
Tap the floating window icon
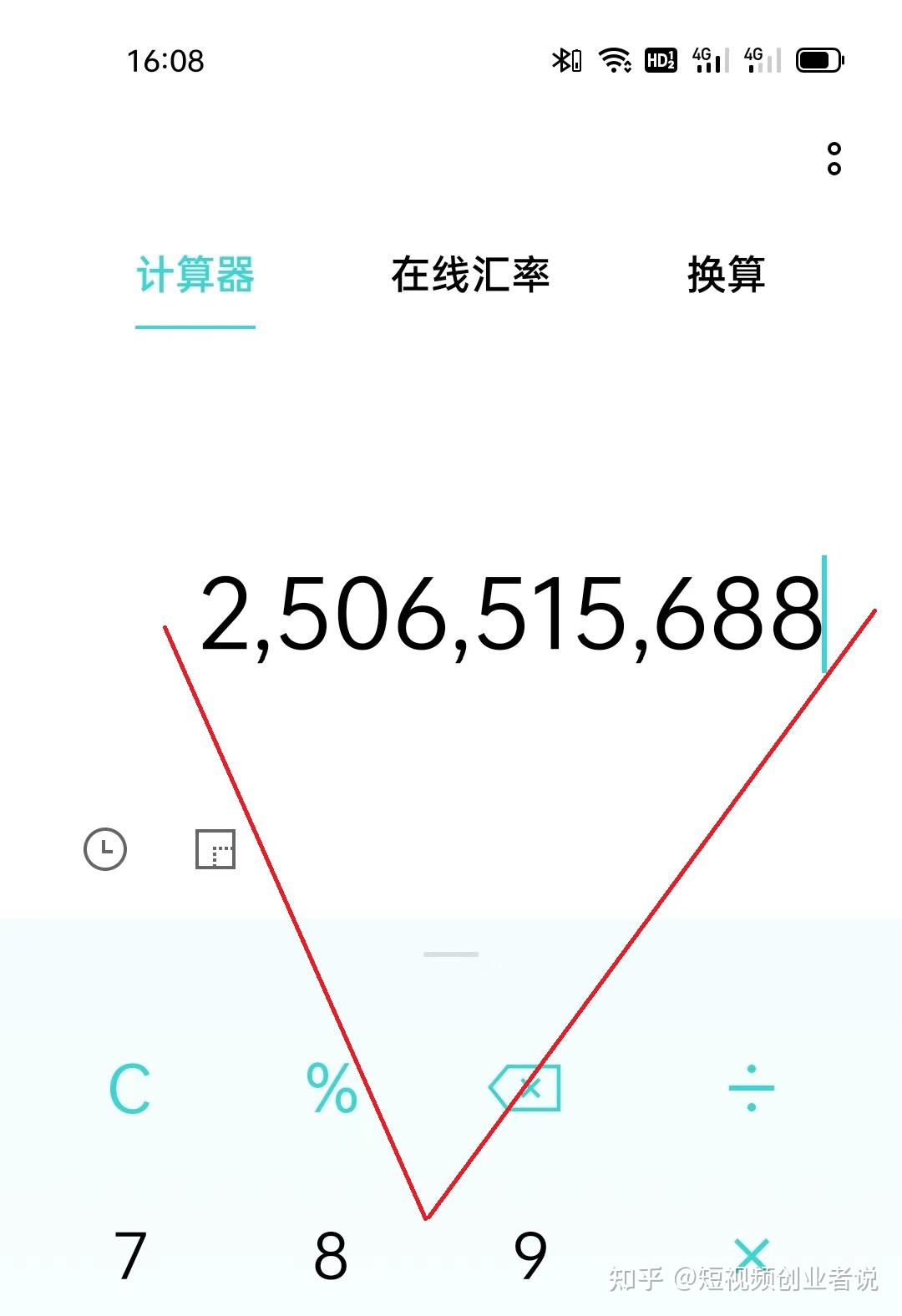(215, 849)
